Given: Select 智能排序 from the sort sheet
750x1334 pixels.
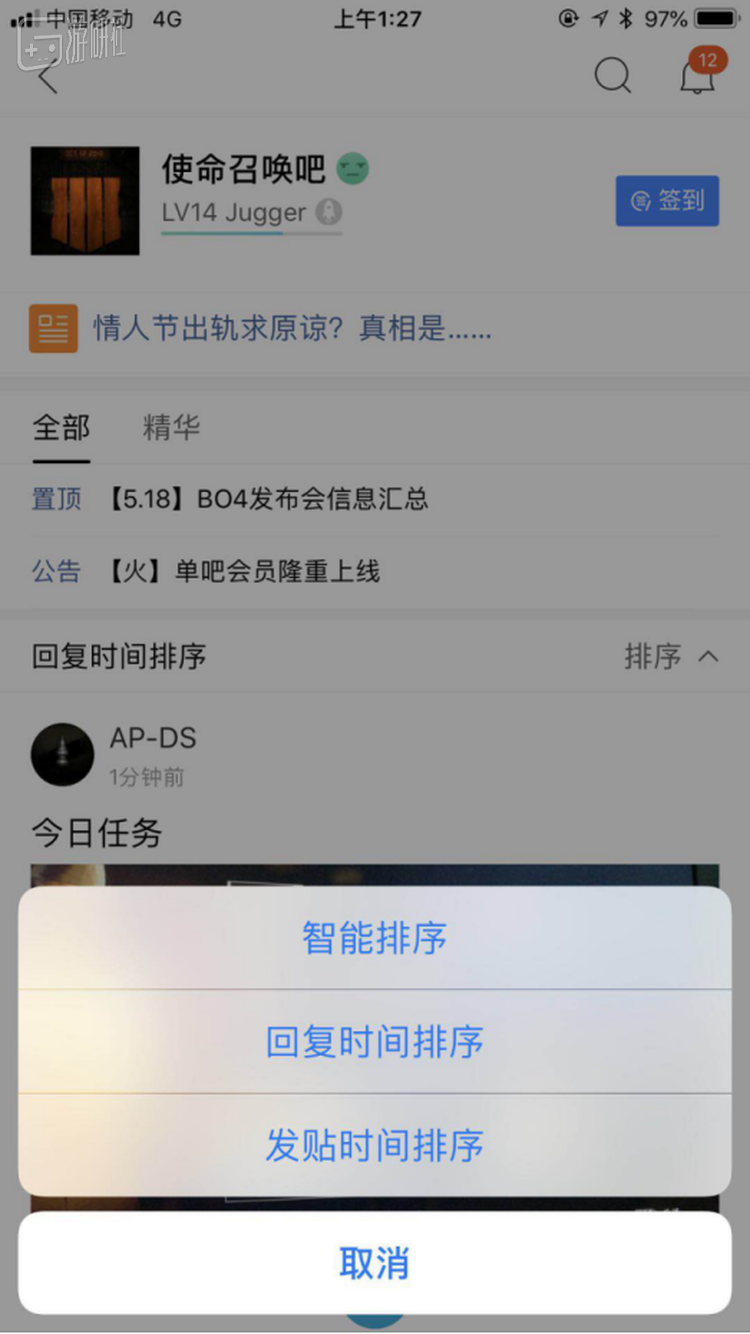Looking at the screenshot, I should tap(374, 938).
